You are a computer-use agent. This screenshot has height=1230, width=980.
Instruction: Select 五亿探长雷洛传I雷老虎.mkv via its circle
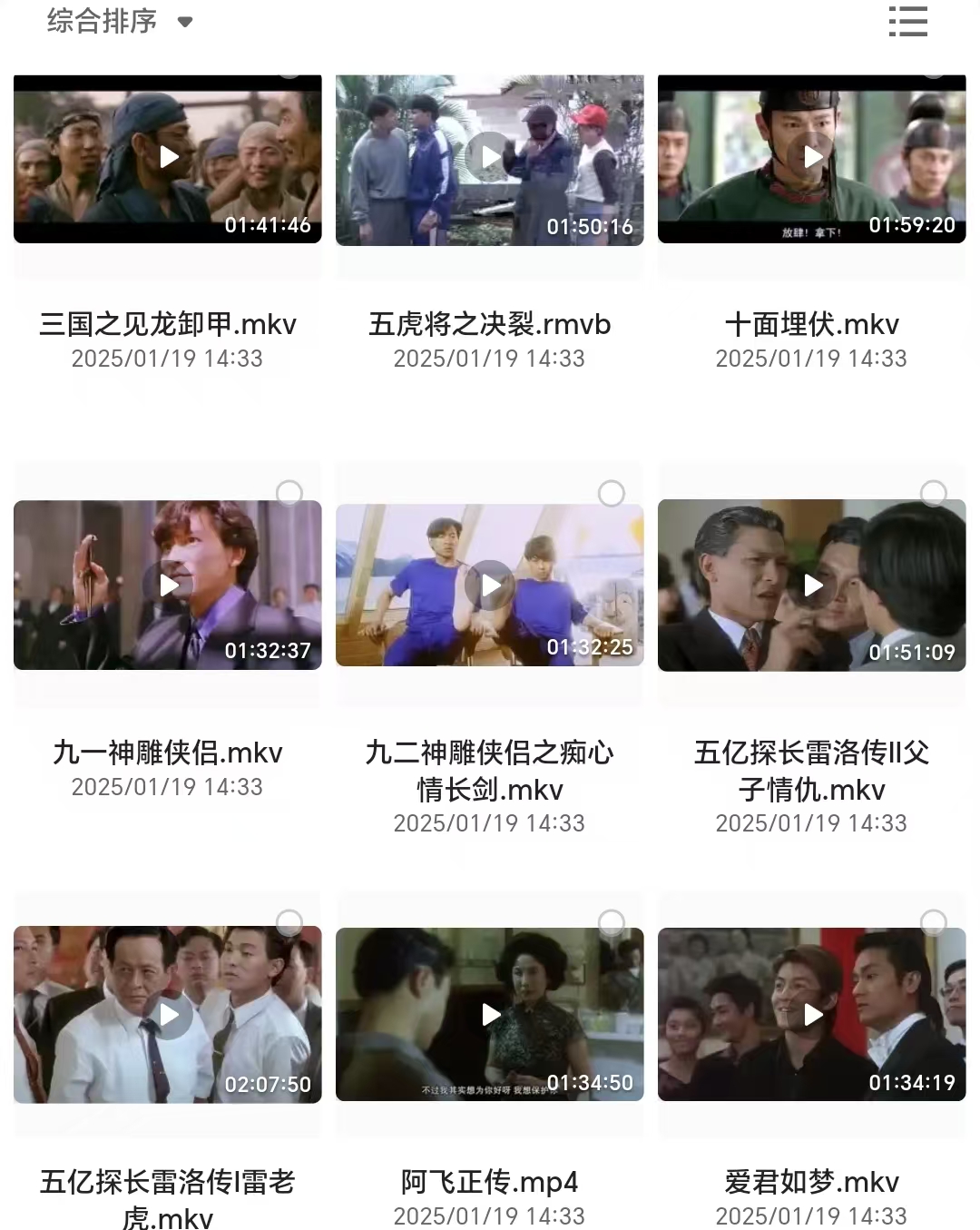pos(289,922)
